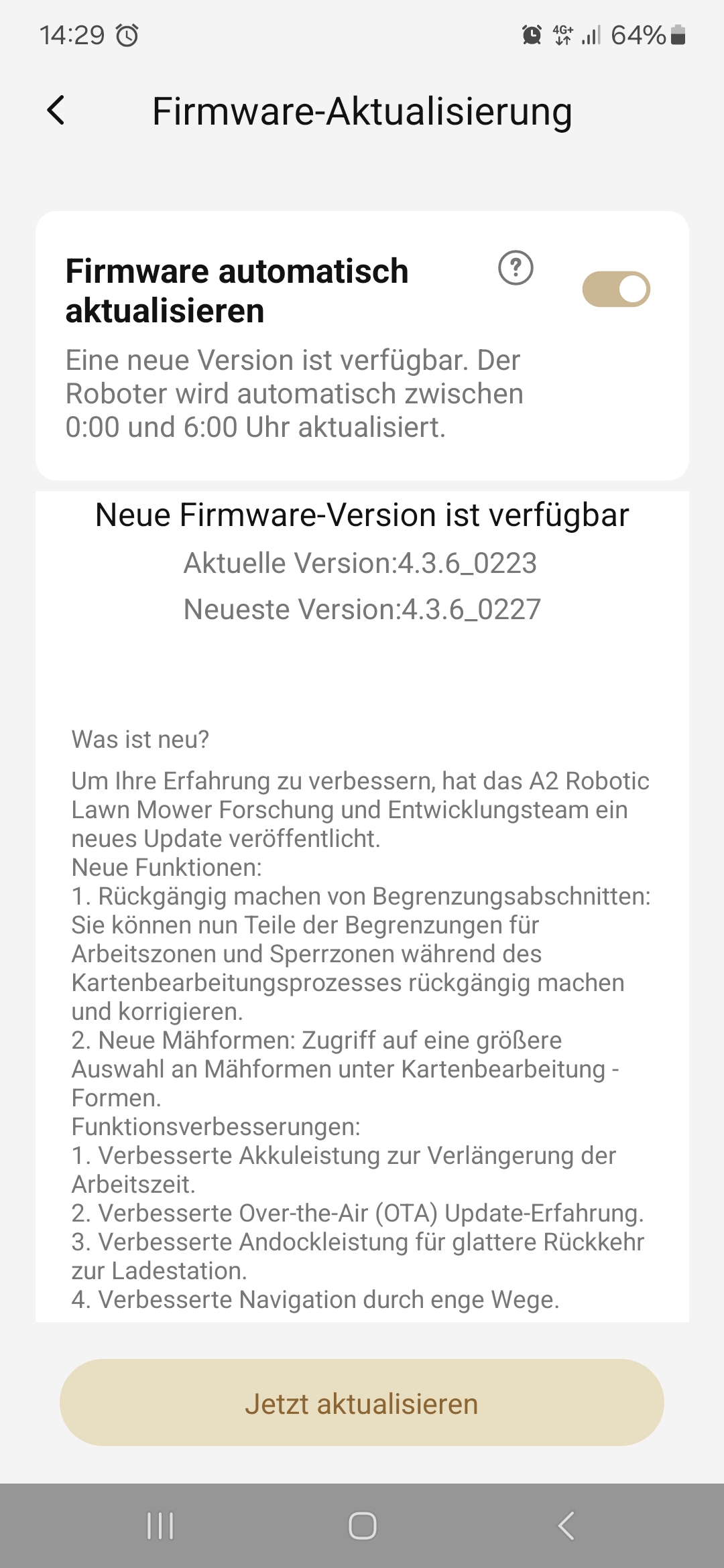Tap the Jetzt aktualisieren button

pyautogui.click(x=362, y=1403)
